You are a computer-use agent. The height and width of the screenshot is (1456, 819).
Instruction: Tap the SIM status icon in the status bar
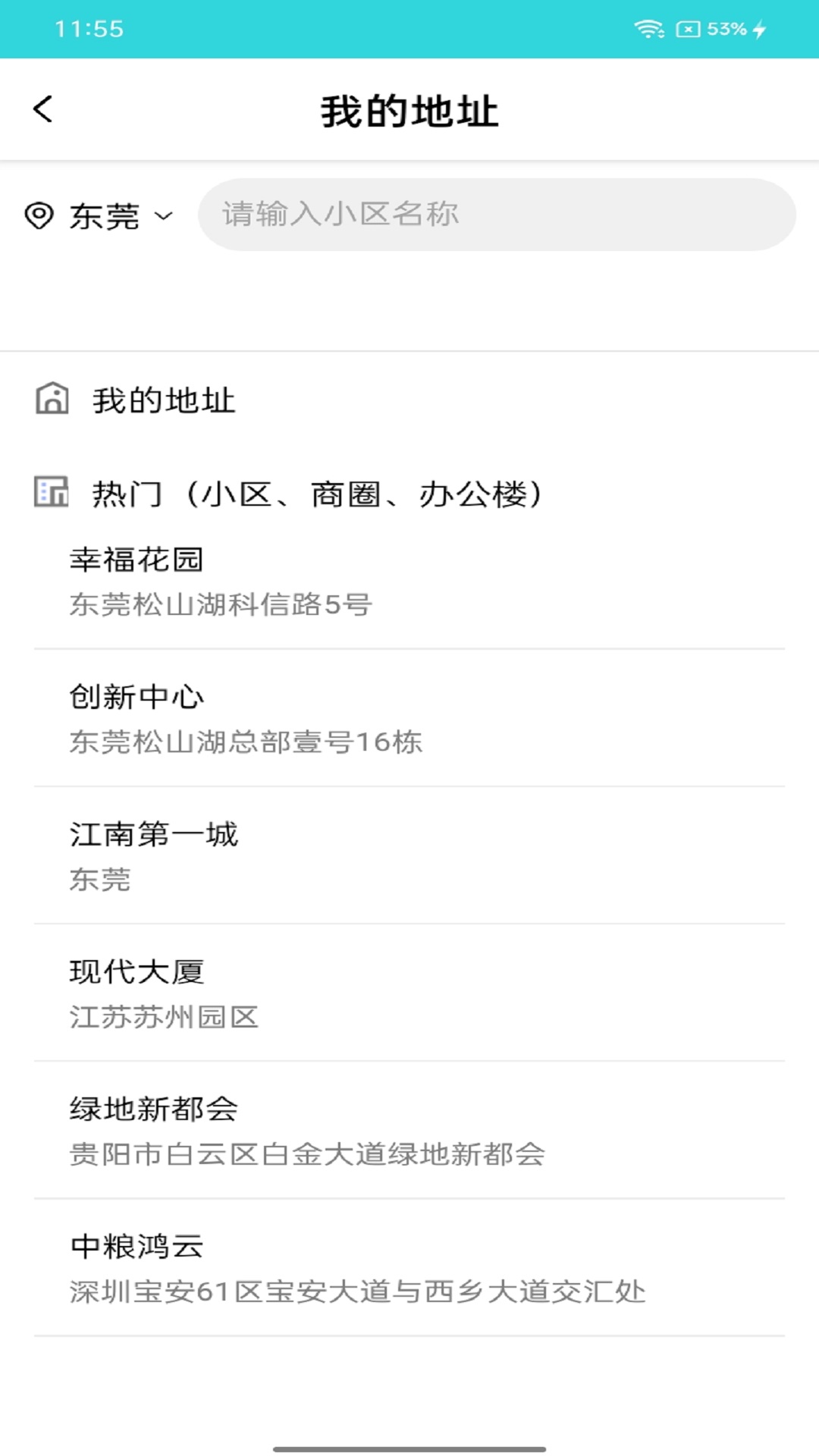pos(688,28)
